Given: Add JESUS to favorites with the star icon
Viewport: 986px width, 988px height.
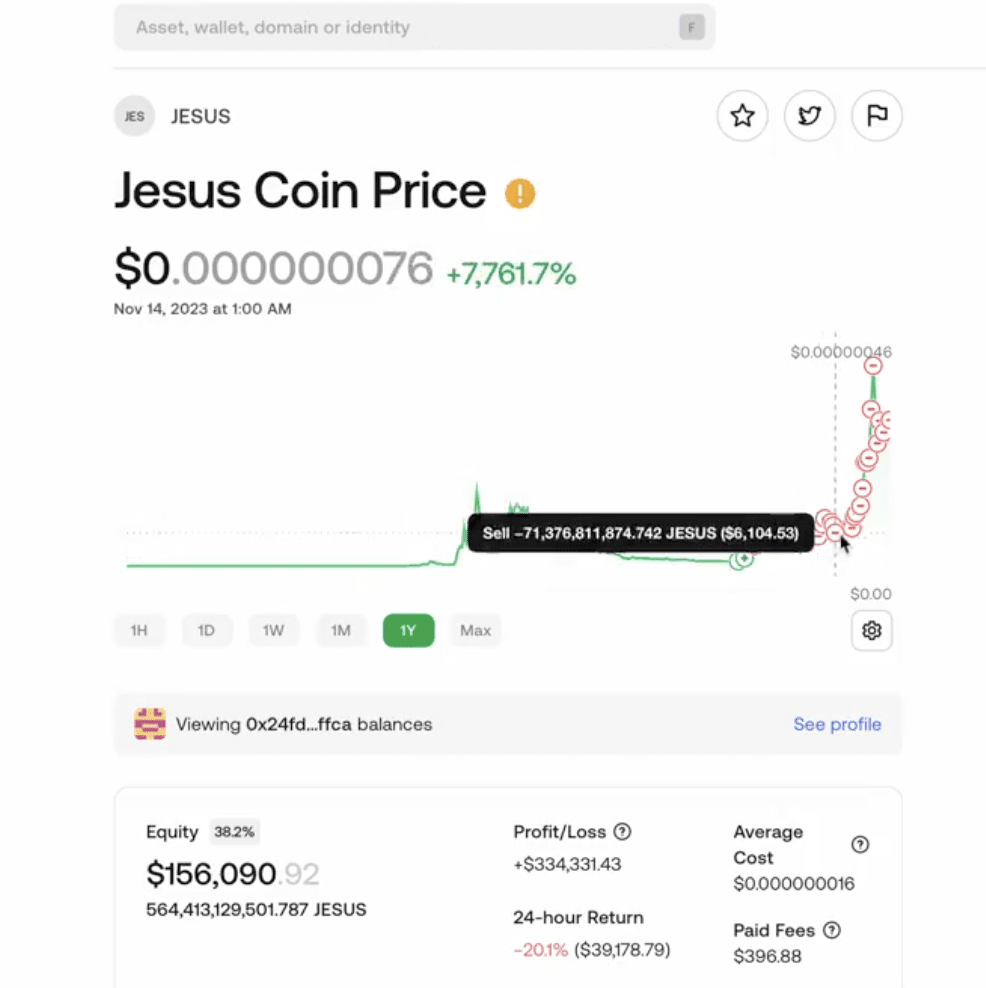Looking at the screenshot, I should [x=742, y=116].
